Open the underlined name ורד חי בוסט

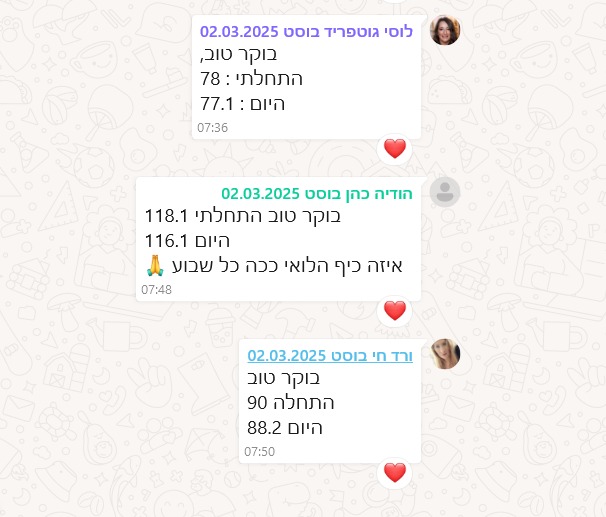(x=331, y=355)
